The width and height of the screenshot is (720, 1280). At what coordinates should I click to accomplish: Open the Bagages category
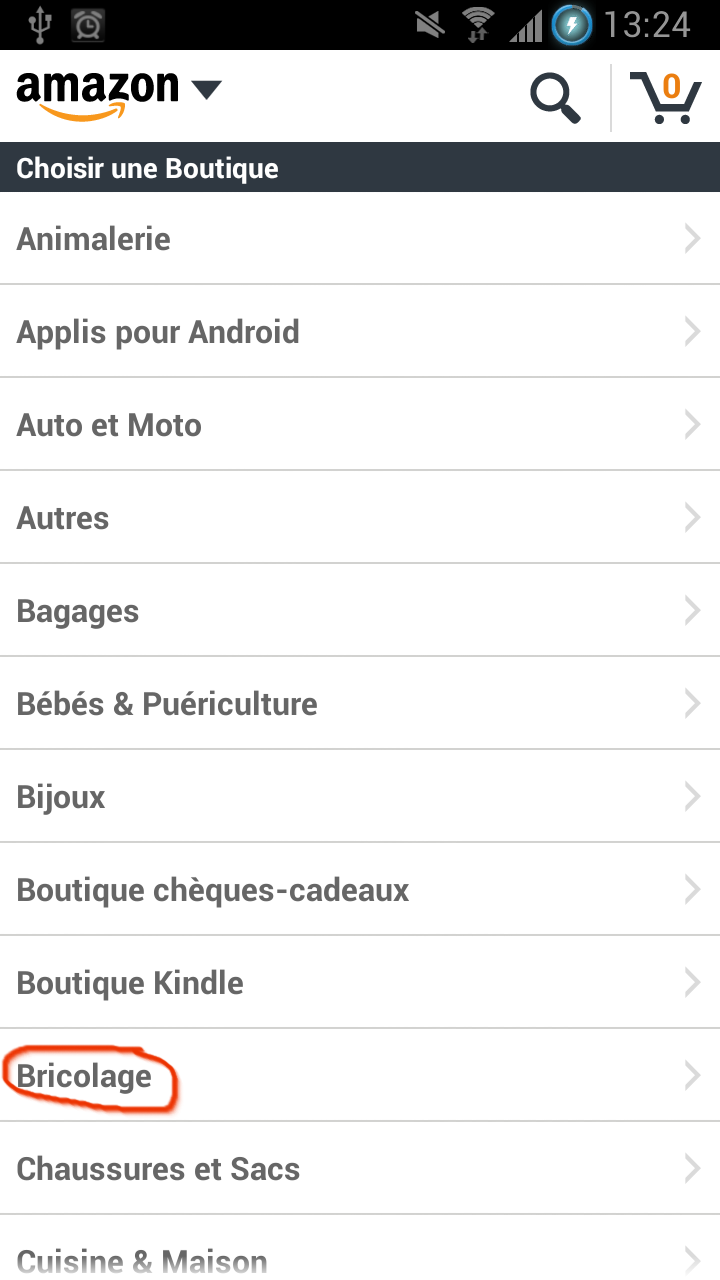click(77, 610)
